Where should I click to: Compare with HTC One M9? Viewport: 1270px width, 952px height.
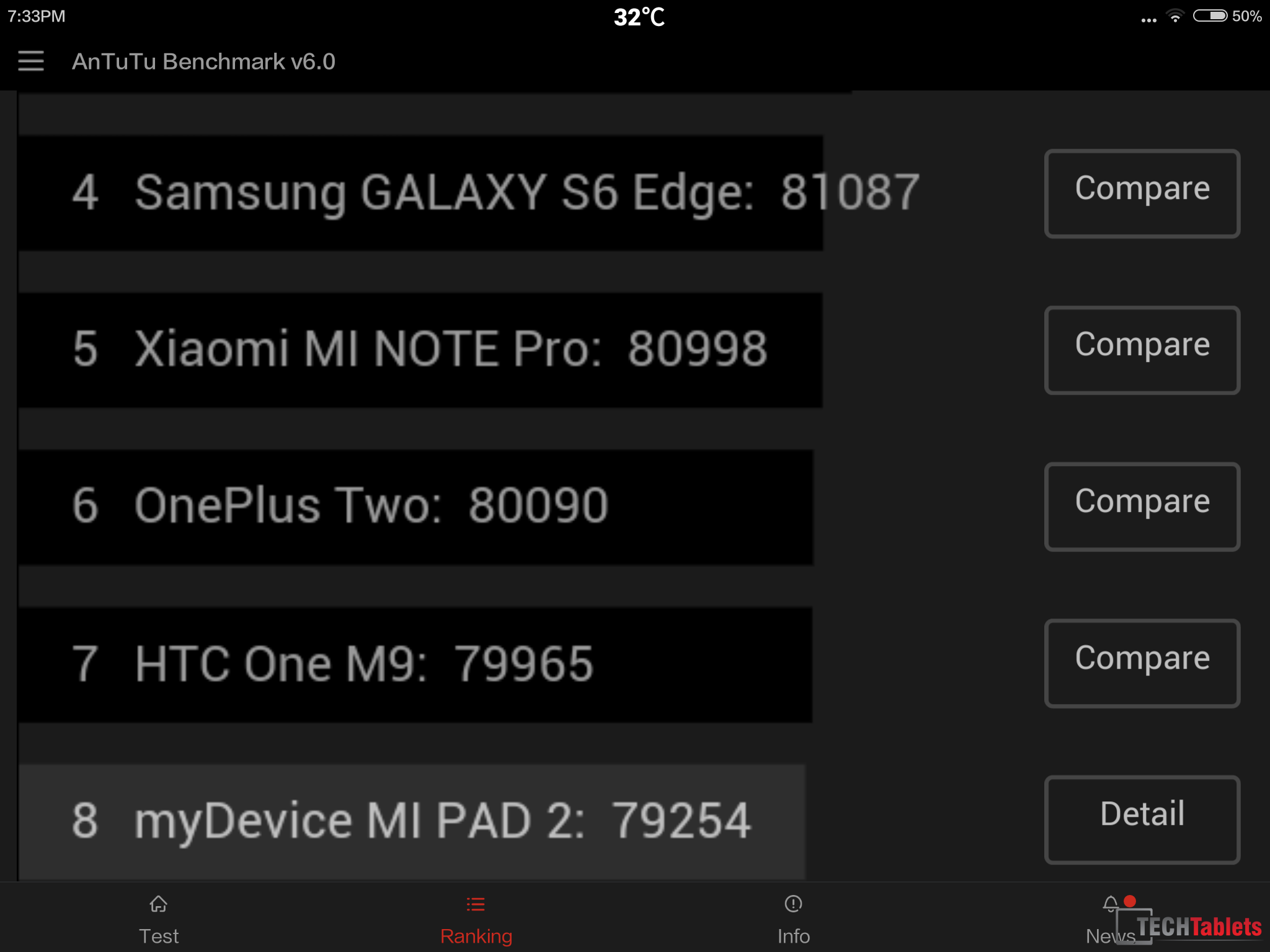click(1142, 663)
